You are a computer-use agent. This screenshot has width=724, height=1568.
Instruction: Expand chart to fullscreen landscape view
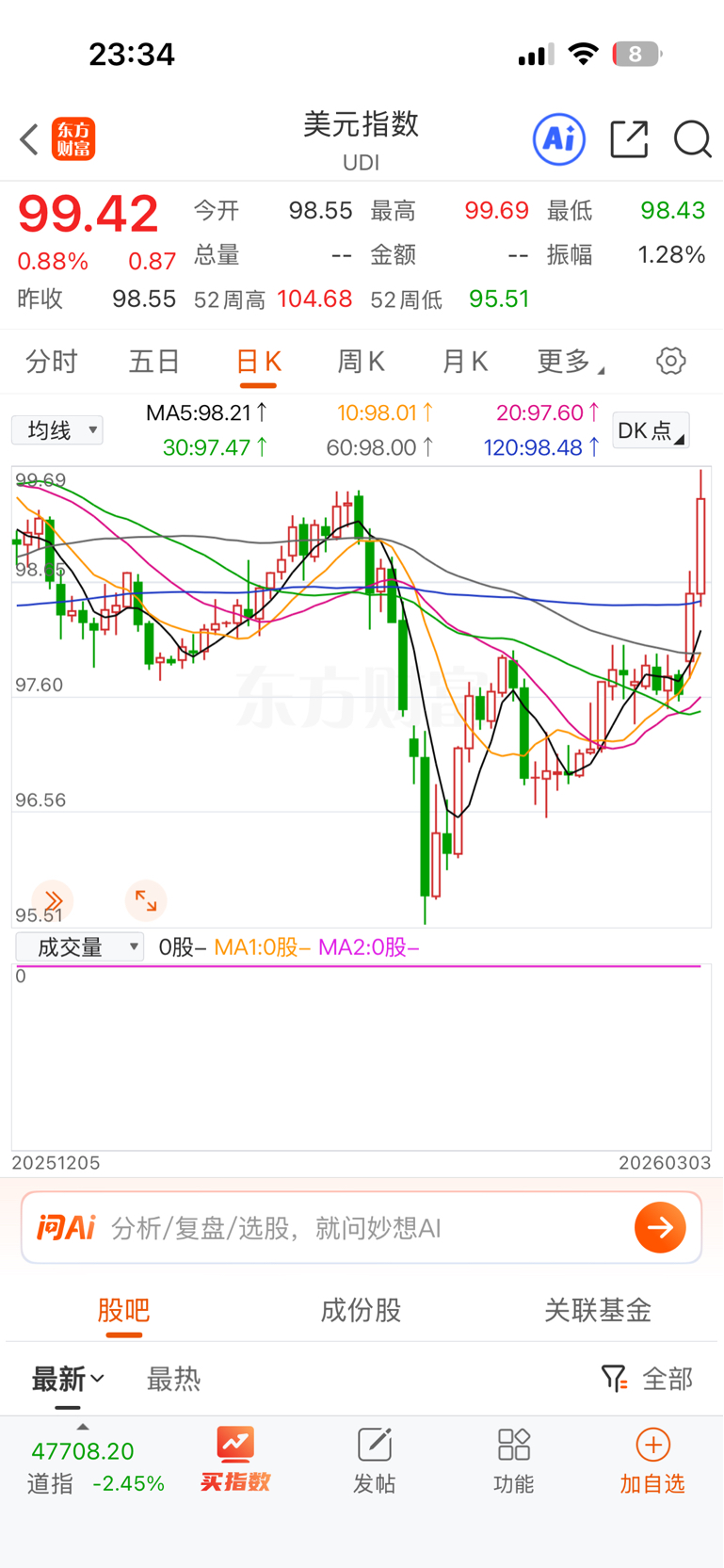pyautogui.click(x=146, y=901)
